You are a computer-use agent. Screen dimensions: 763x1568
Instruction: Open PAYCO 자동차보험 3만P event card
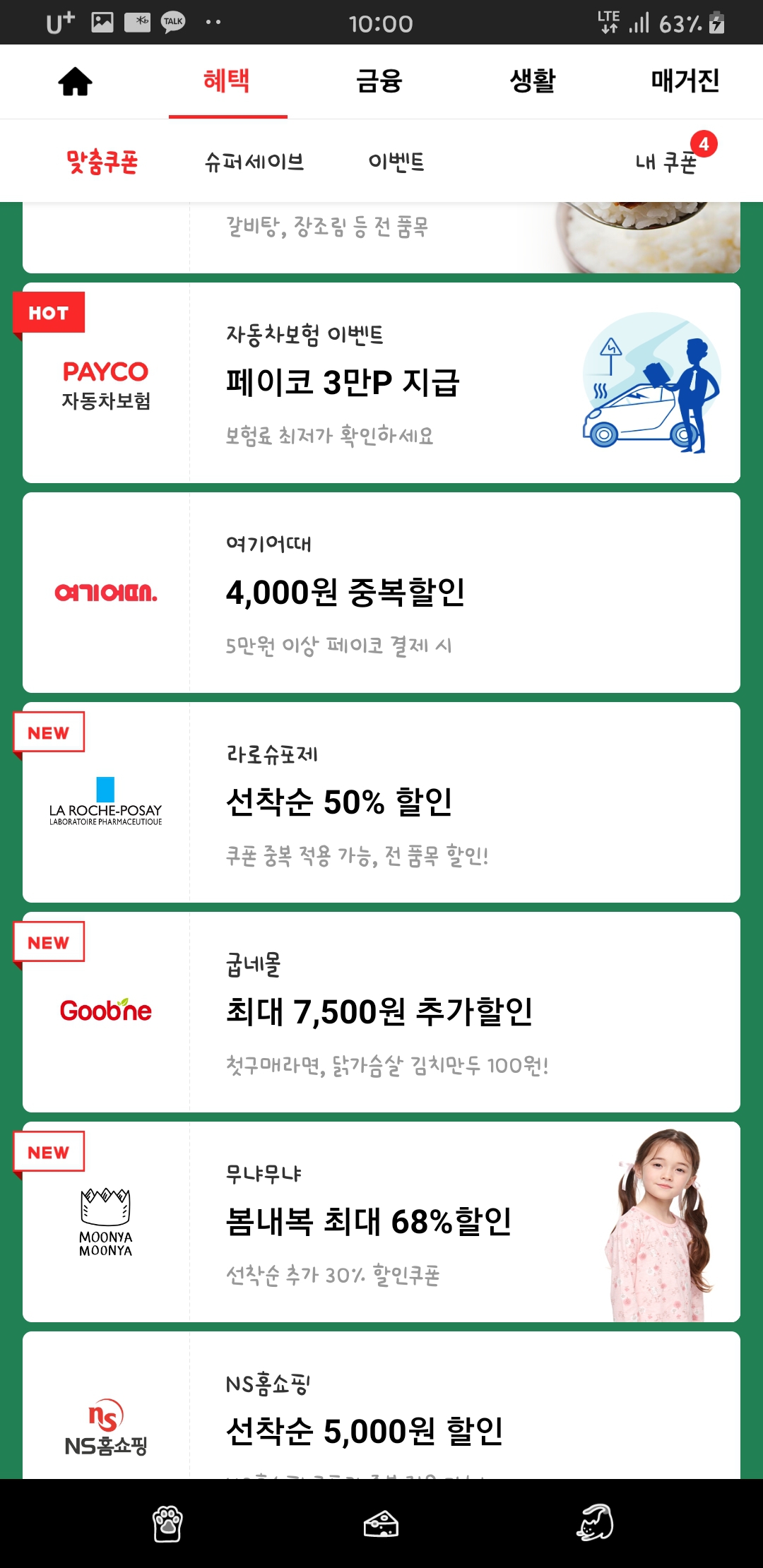coord(381,383)
